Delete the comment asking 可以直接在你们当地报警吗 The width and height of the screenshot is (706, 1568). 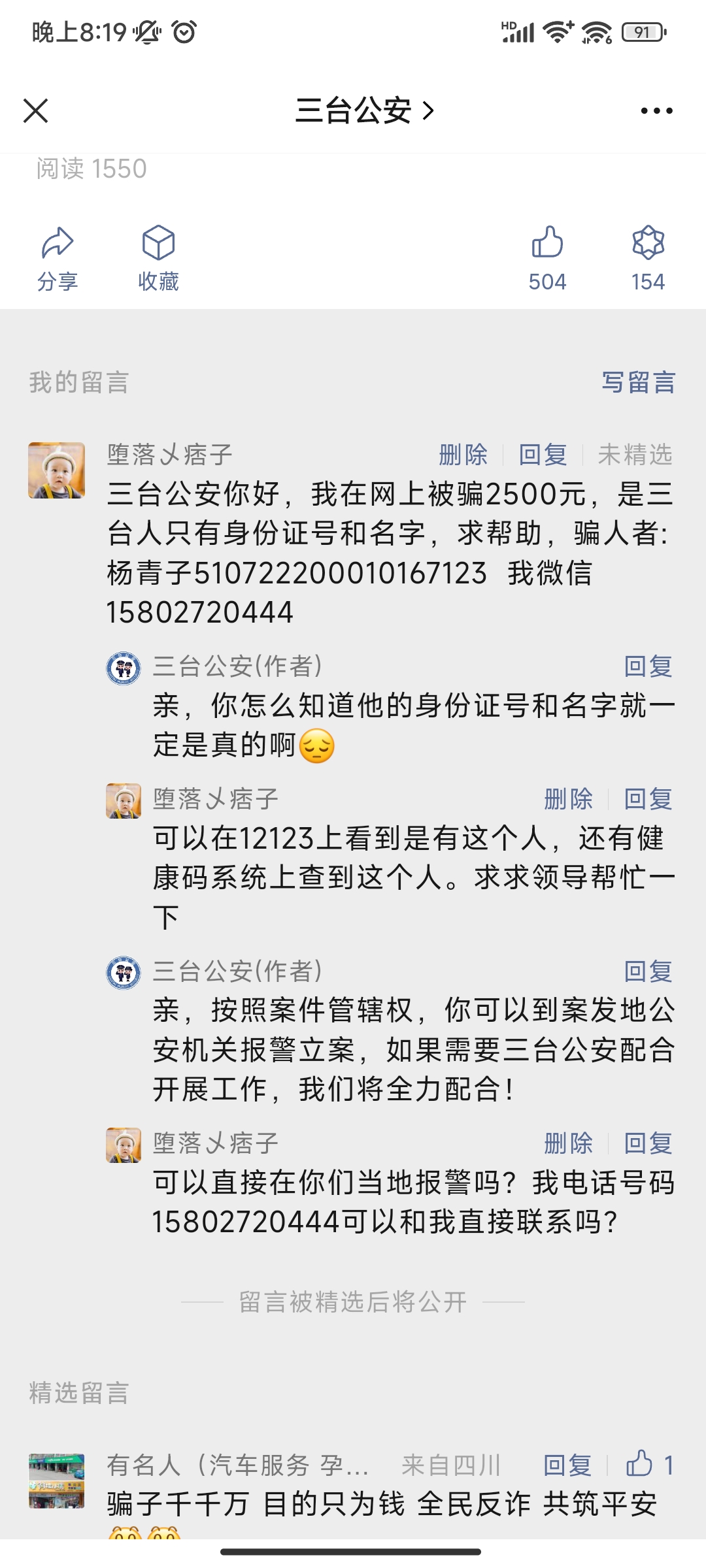(568, 1143)
